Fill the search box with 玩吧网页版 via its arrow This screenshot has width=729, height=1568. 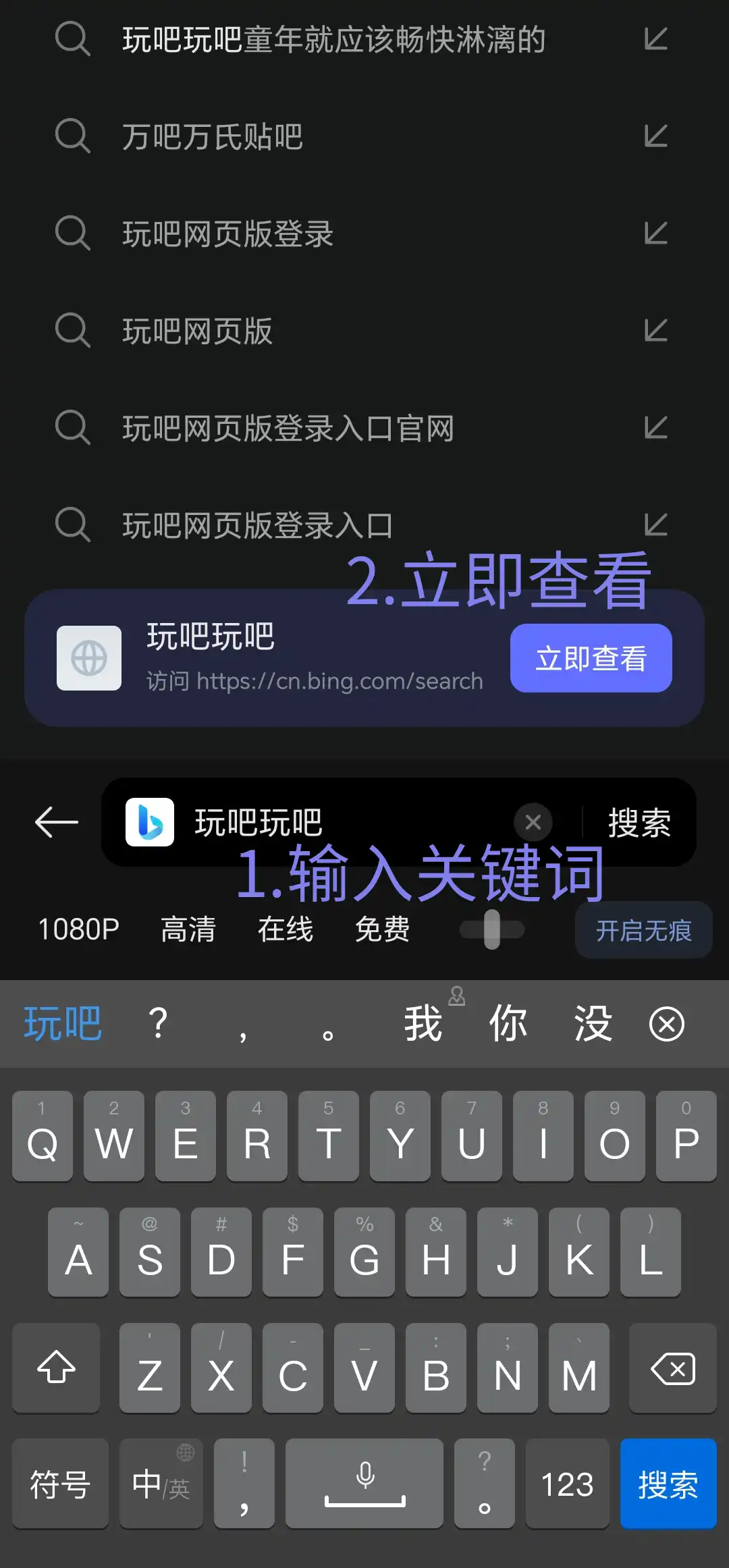point(655,331)
